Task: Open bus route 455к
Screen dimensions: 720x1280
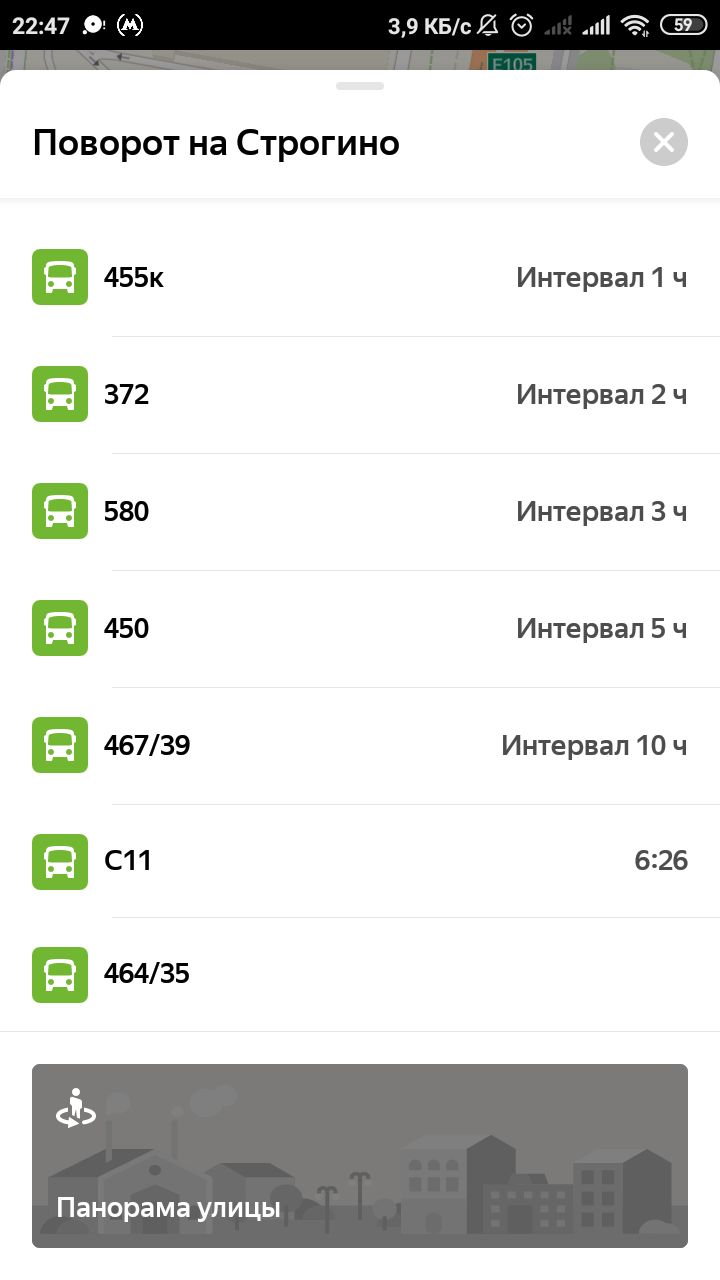Action: (360, 278)
